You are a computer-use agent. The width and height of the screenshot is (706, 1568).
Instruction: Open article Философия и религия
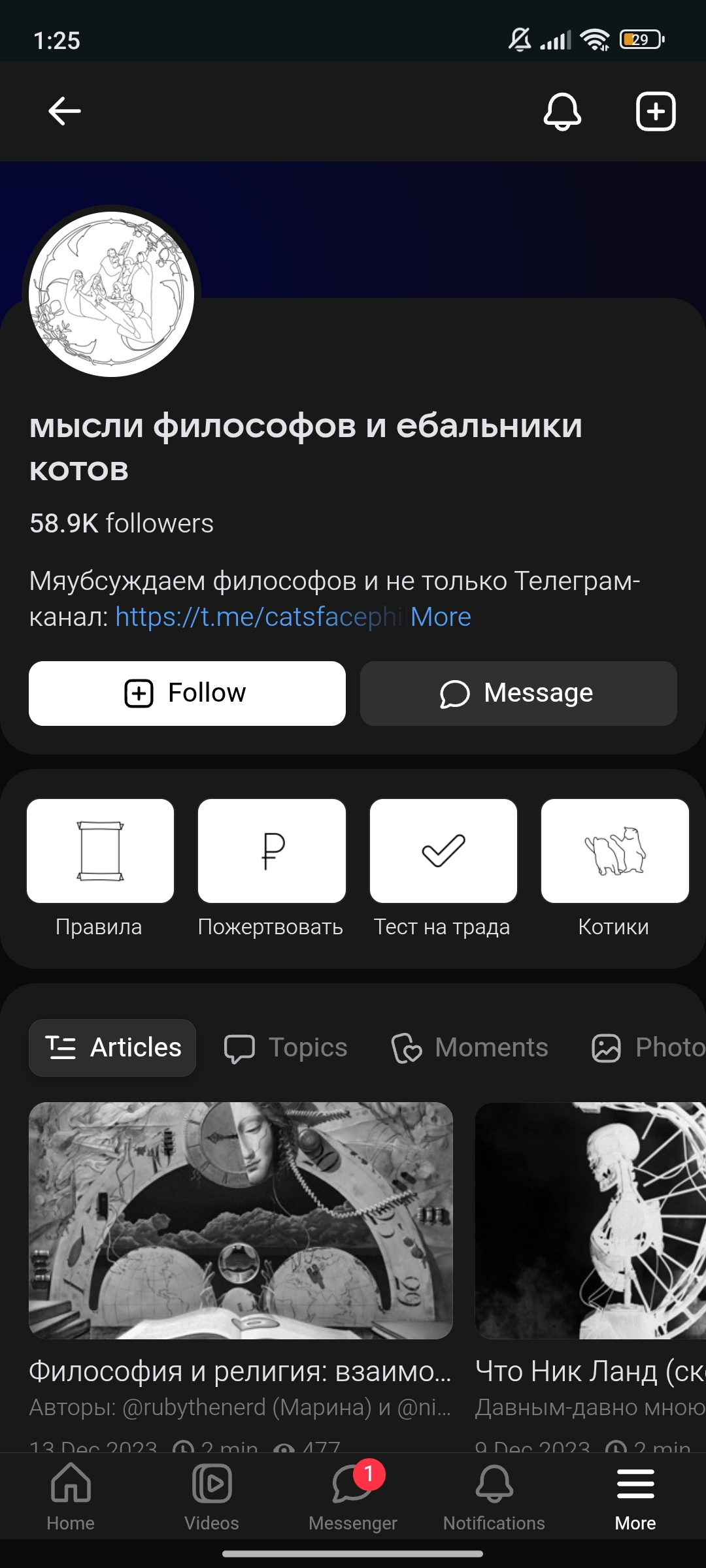click(241, 1220)
